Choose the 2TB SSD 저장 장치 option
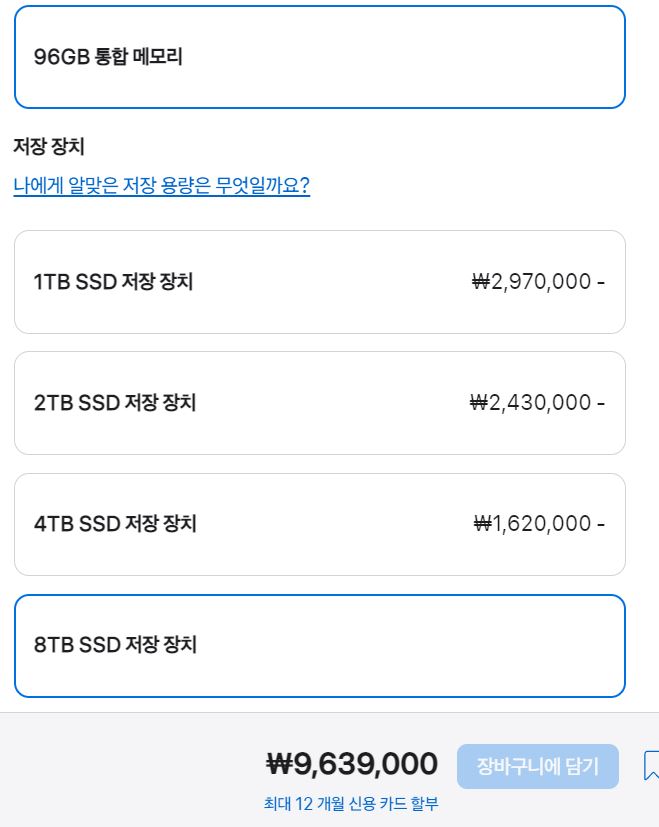 pos(320,403)
